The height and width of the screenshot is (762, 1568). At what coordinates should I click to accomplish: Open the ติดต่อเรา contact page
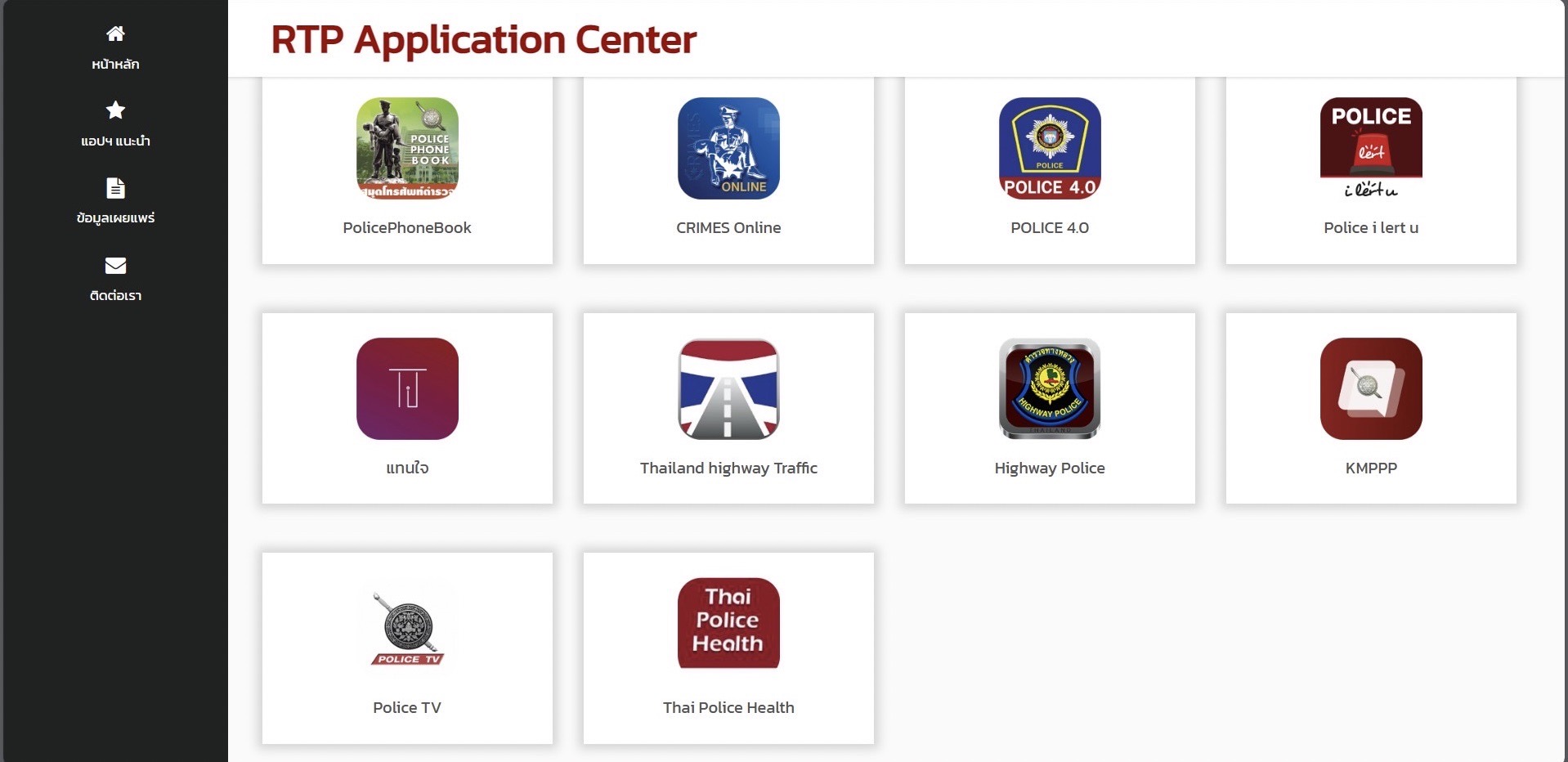[115, 279]
